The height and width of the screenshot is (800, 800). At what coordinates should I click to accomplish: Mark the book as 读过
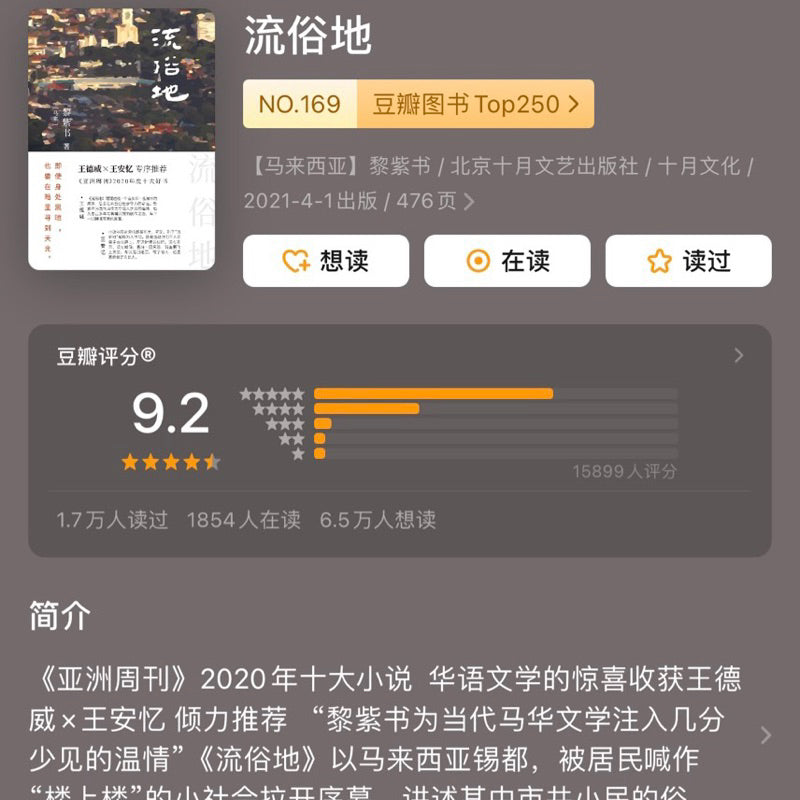tap(688, 261)
